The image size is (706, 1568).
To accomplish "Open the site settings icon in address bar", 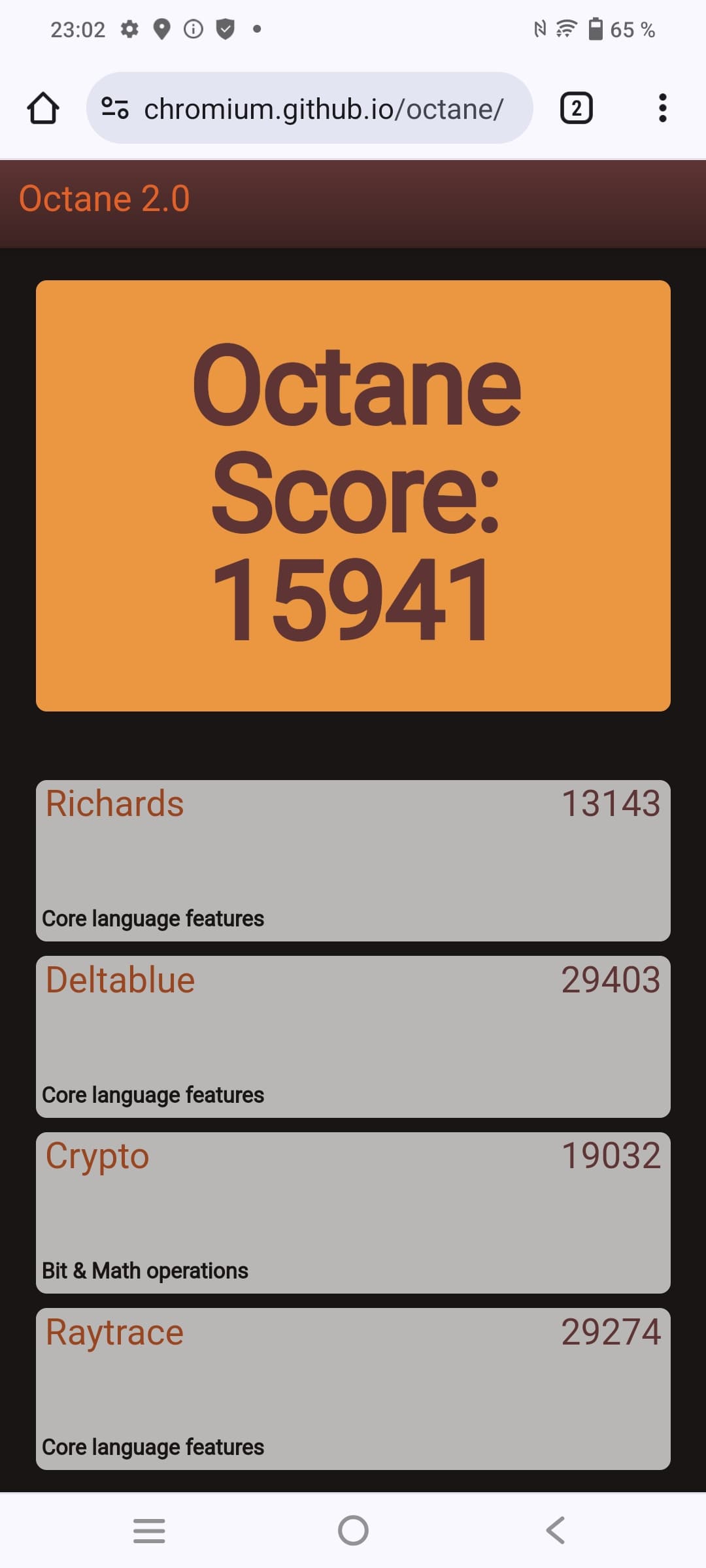I will (x=115, y=108).
